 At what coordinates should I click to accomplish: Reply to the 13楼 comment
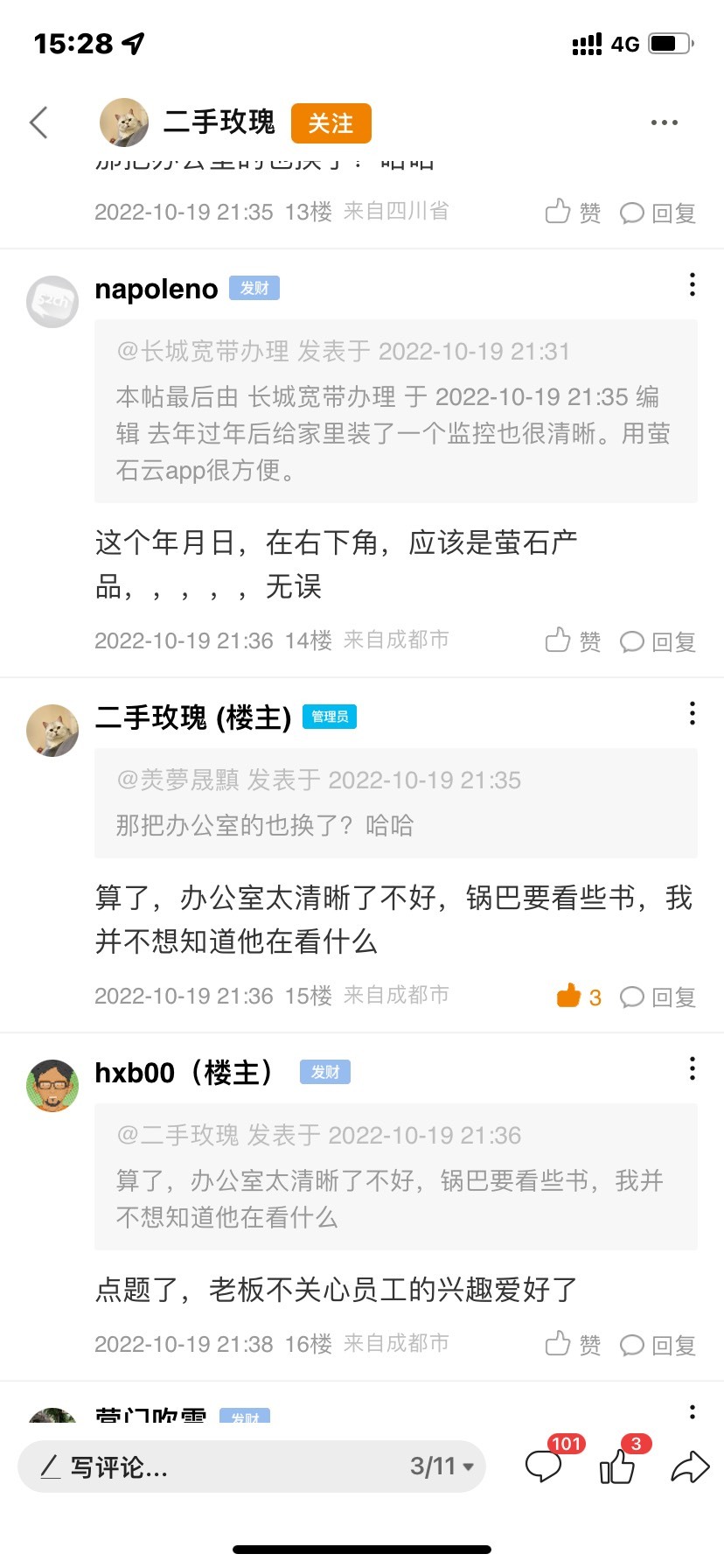tap(658, 213)
